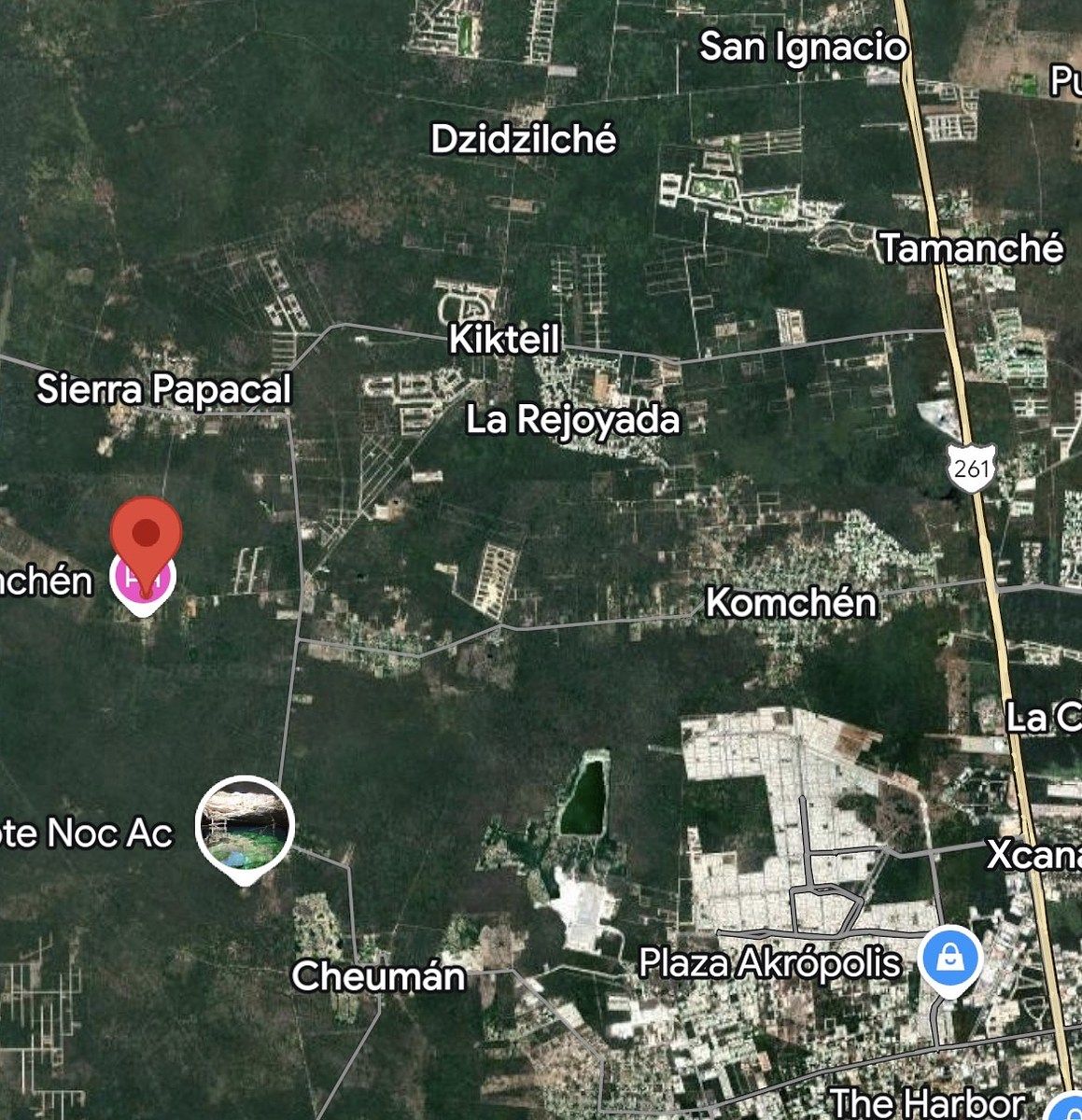
Task: Select the Plaza Akrópolis shopping pin
Action: tap(949, 959)
